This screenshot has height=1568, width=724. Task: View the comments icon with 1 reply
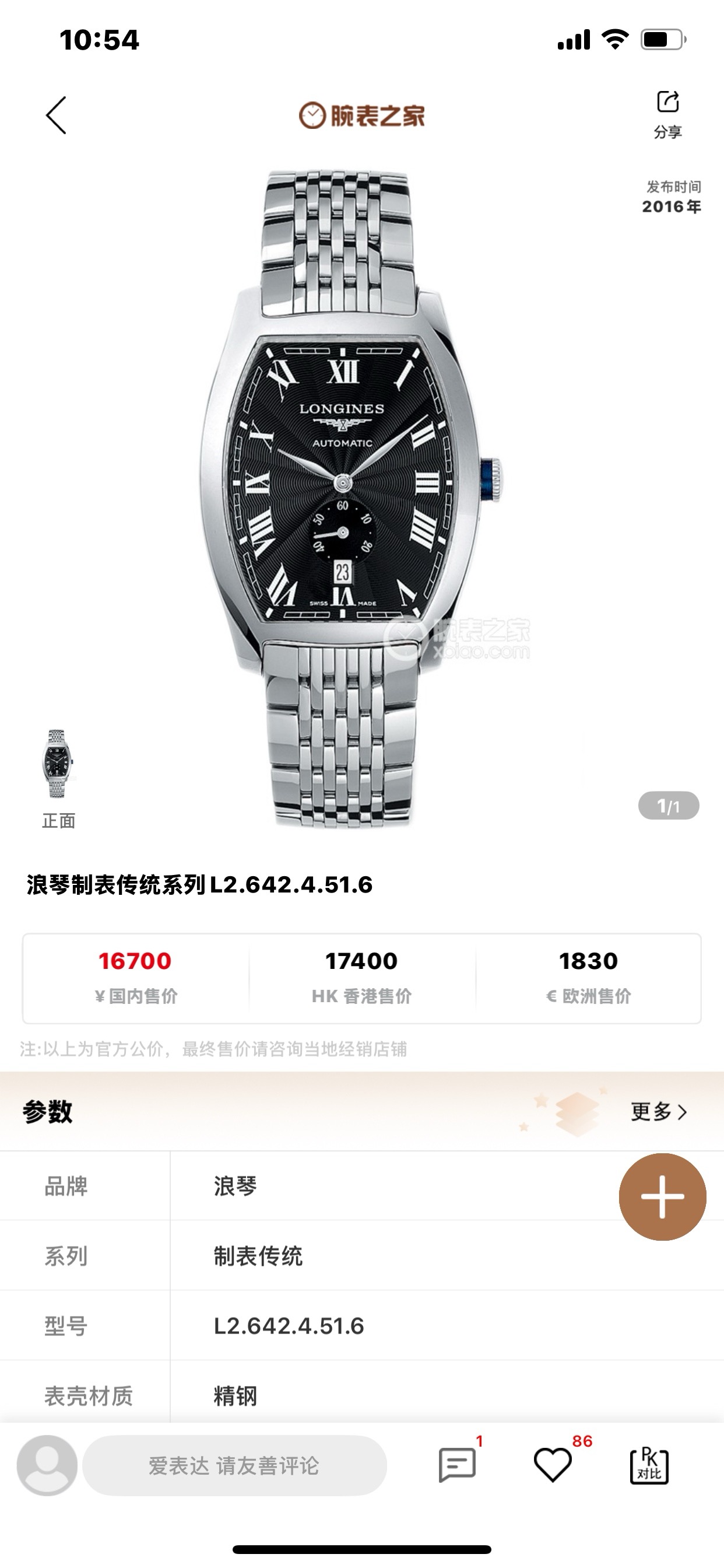click(458, 1465)
